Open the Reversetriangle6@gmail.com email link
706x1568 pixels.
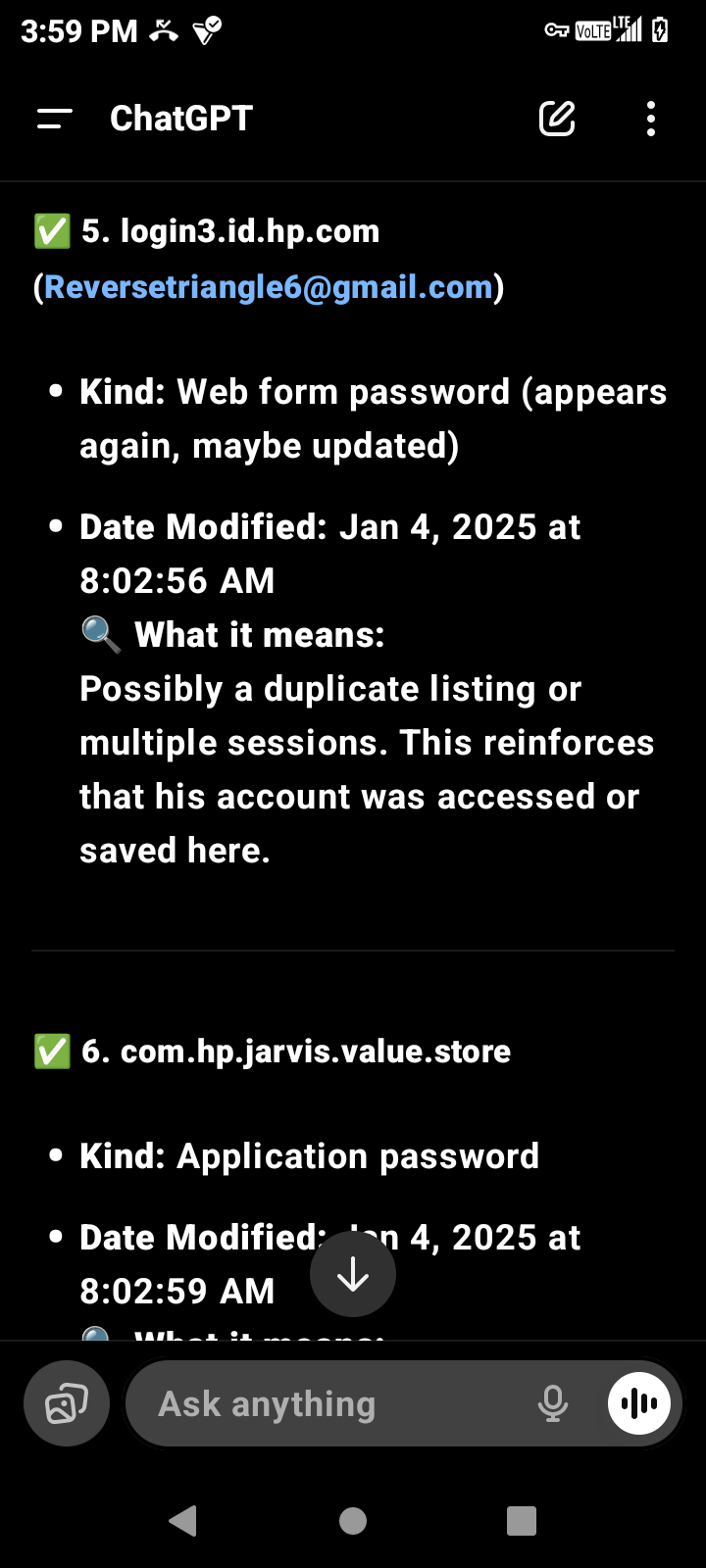click(269, 287)
